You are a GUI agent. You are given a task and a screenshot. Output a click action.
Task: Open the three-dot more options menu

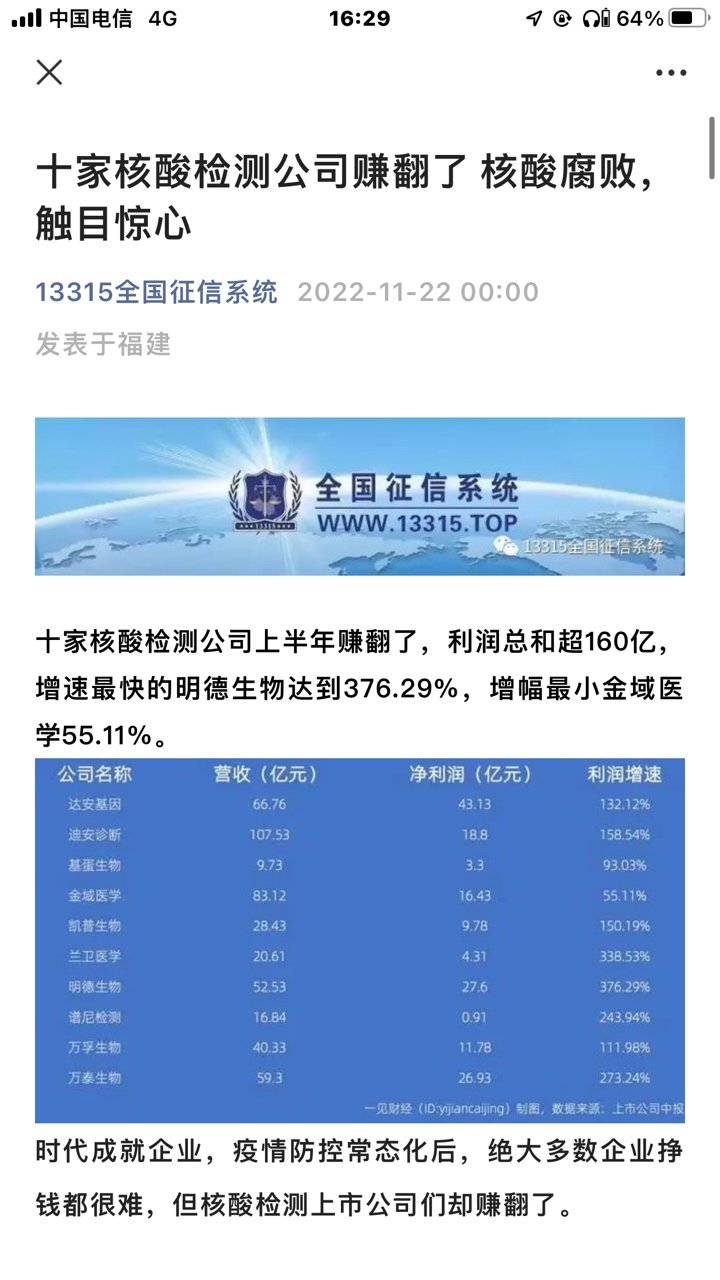pos(671,72)
